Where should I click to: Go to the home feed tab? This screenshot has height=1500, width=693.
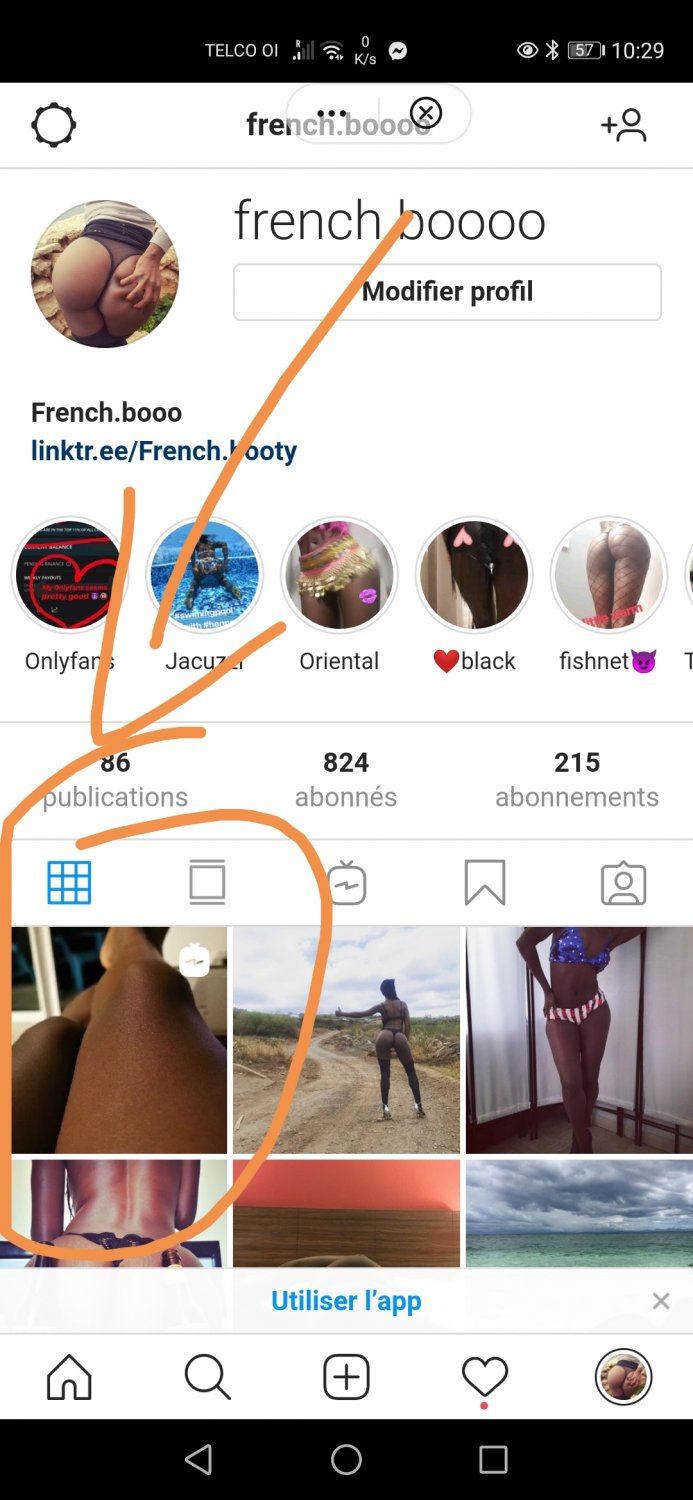coord(69,1377)
